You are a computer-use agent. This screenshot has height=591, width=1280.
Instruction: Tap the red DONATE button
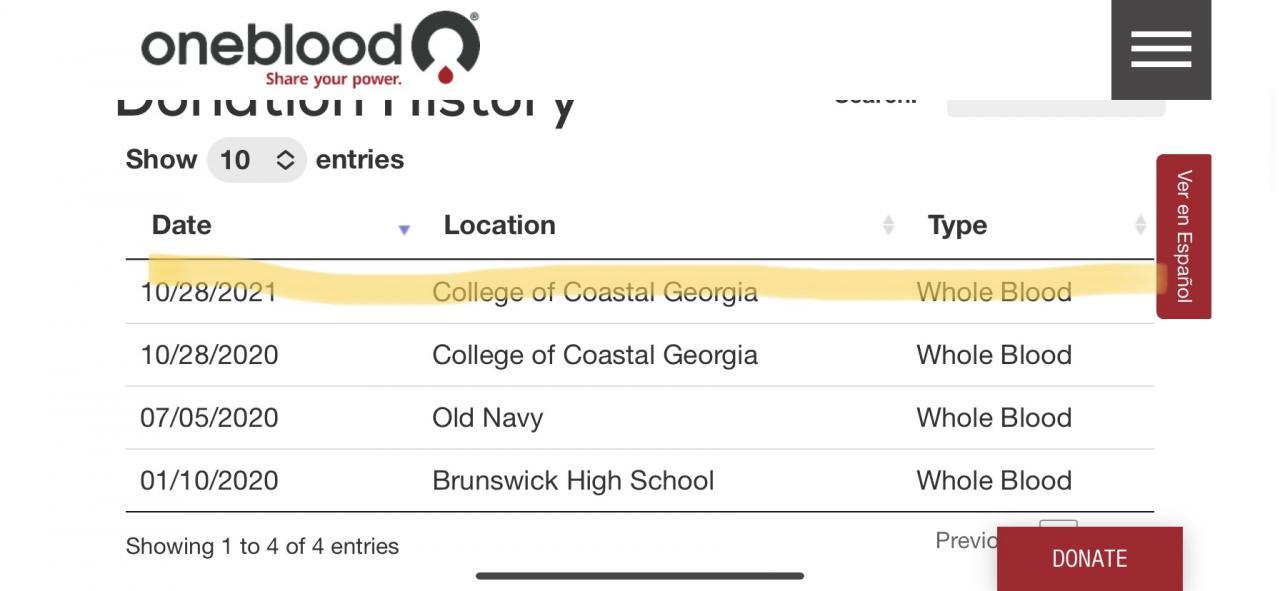coord(1089,558)
